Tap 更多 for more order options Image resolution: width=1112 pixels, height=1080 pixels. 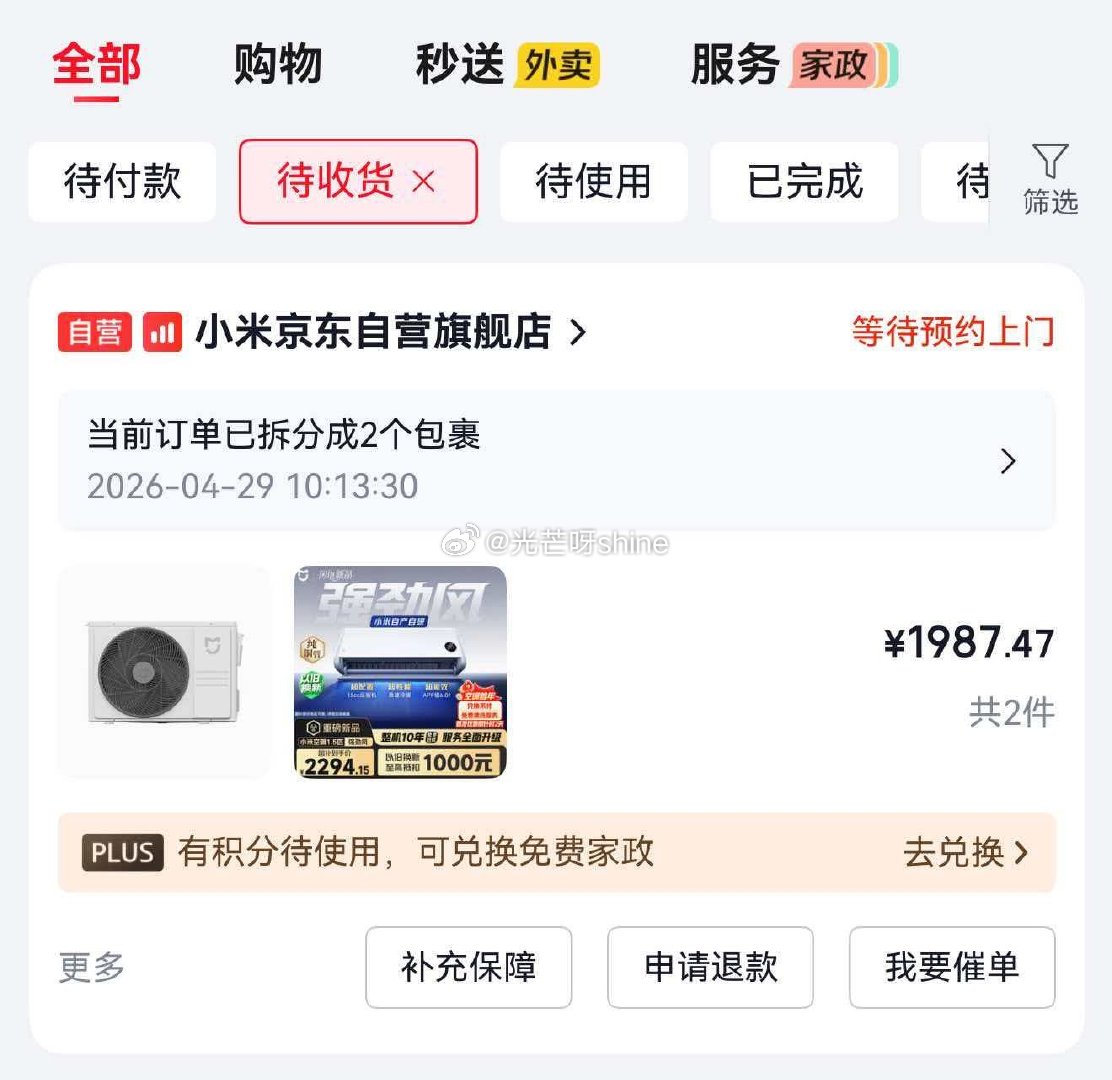coord(92,967)
